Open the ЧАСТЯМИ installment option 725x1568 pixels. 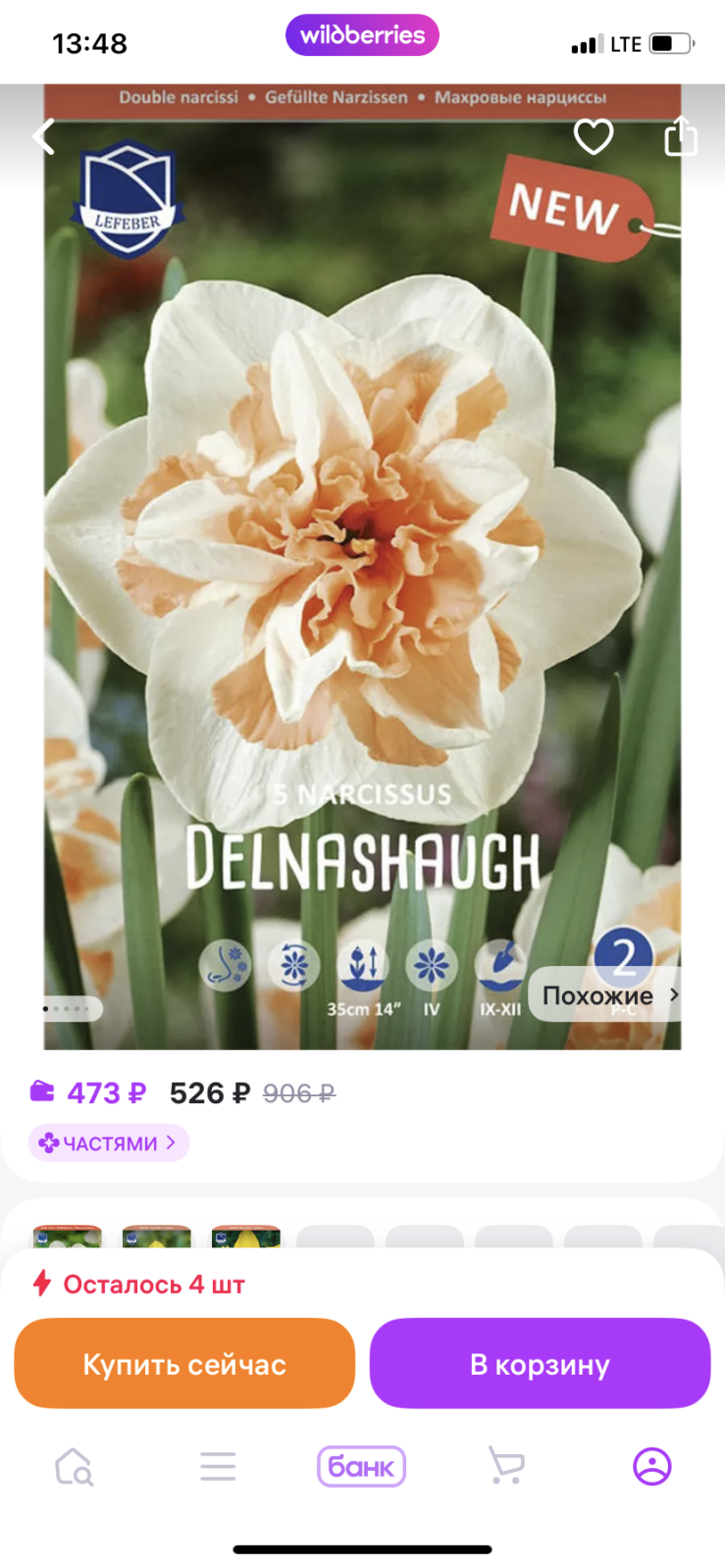(x=109, y=1142)
